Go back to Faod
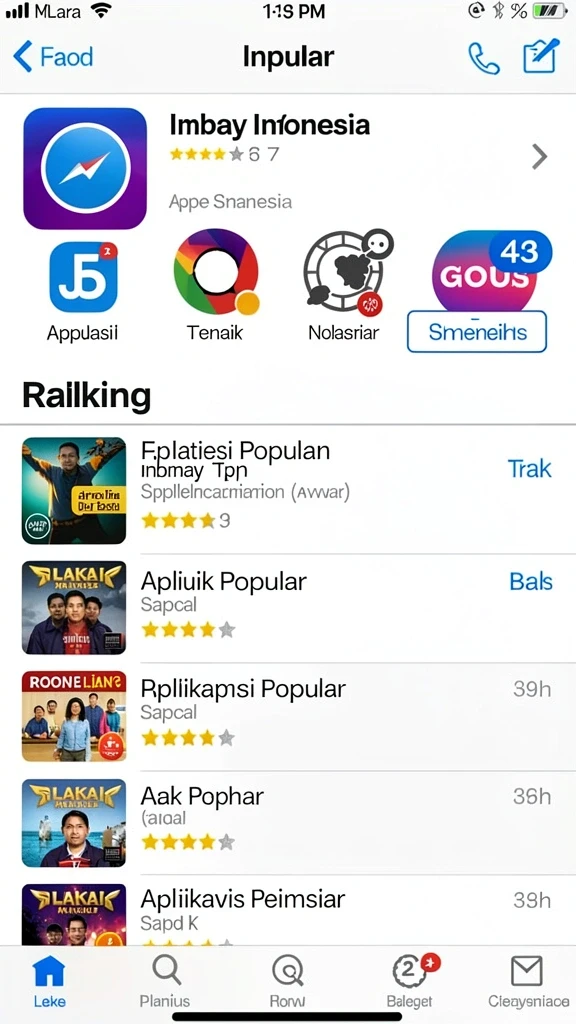Viewport: 576px width, 1024px height. coord(53,57)
